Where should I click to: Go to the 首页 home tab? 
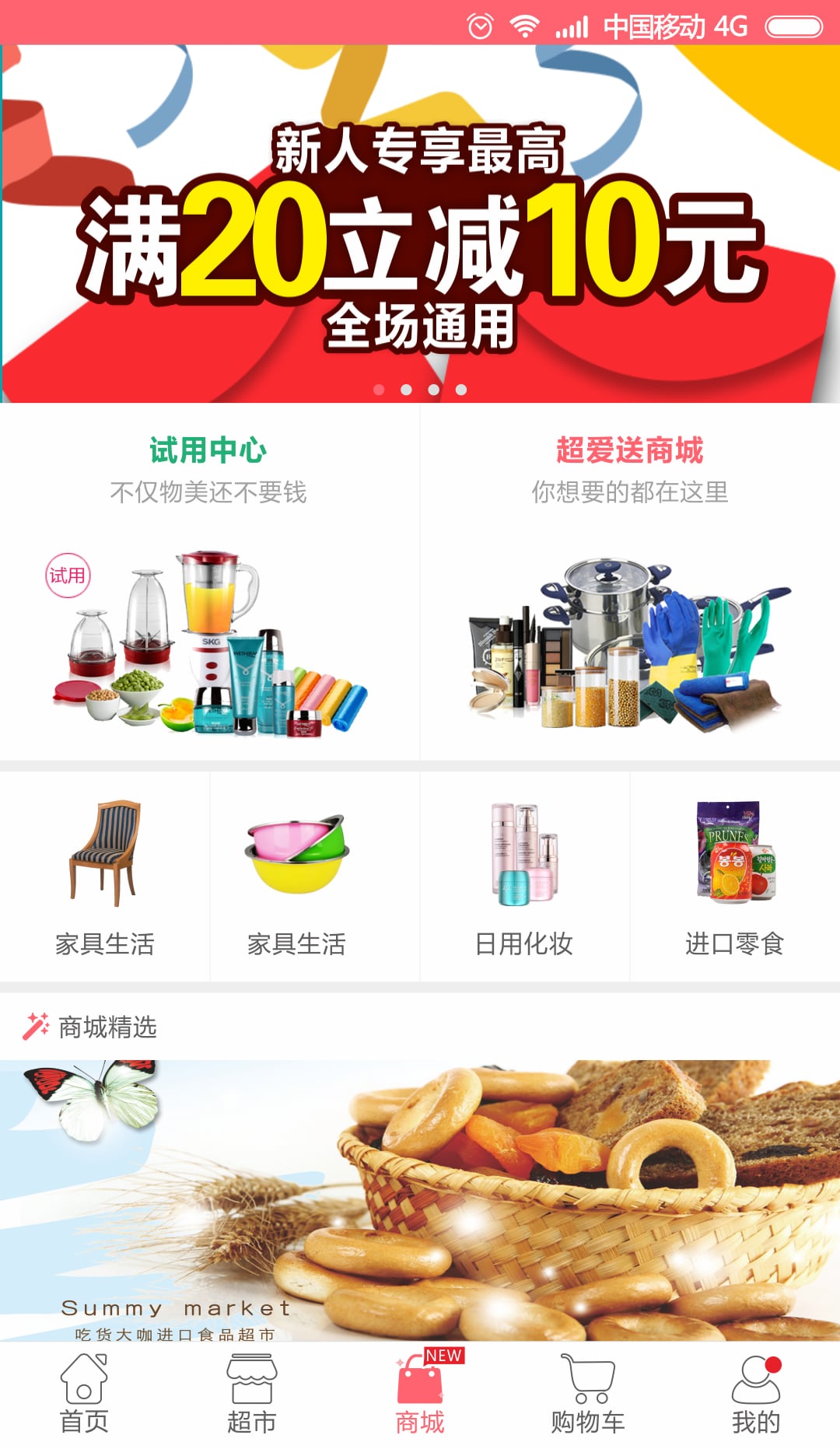coord(84,1395)
